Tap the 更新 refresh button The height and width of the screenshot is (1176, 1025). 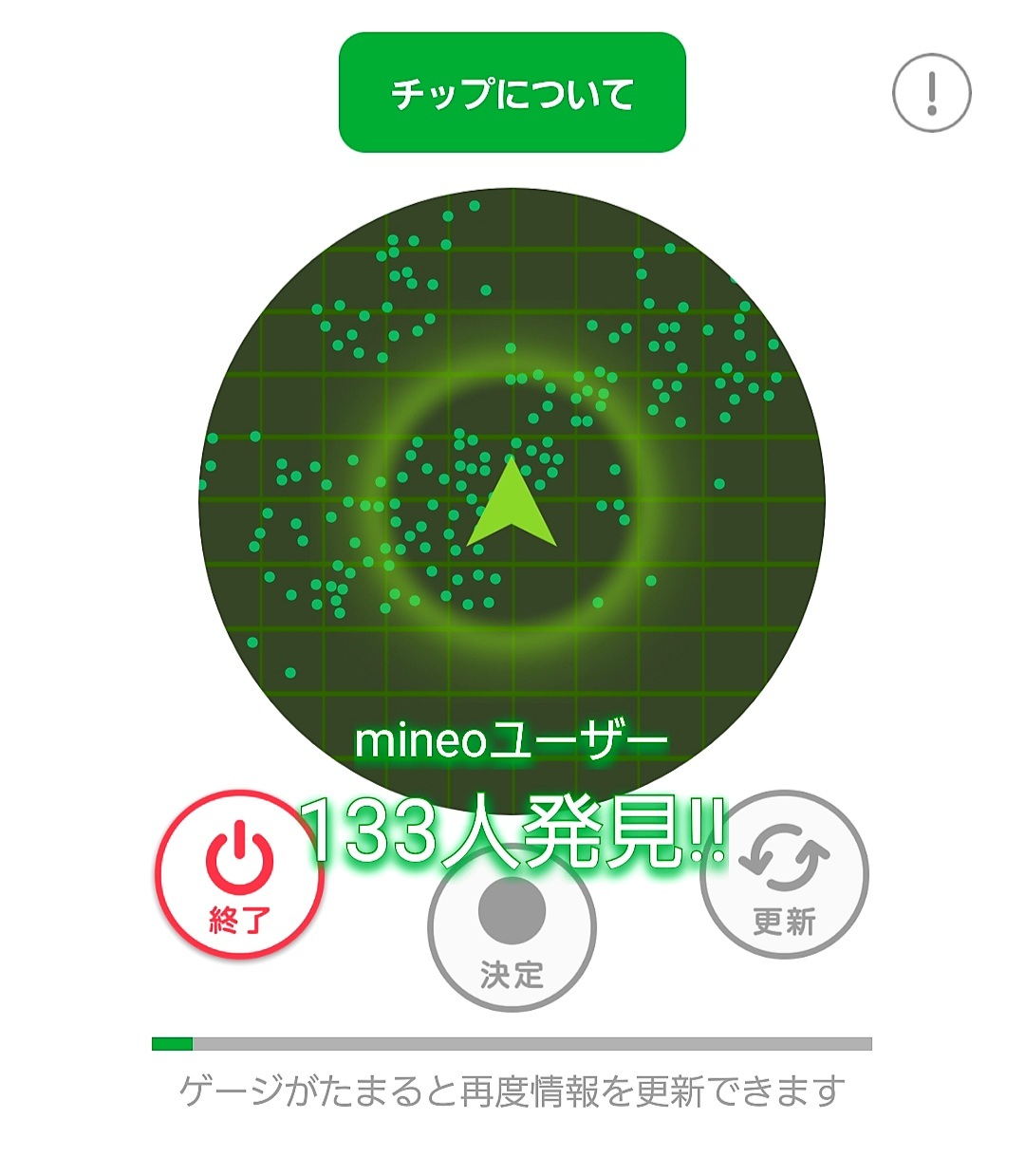click(785, 875)
